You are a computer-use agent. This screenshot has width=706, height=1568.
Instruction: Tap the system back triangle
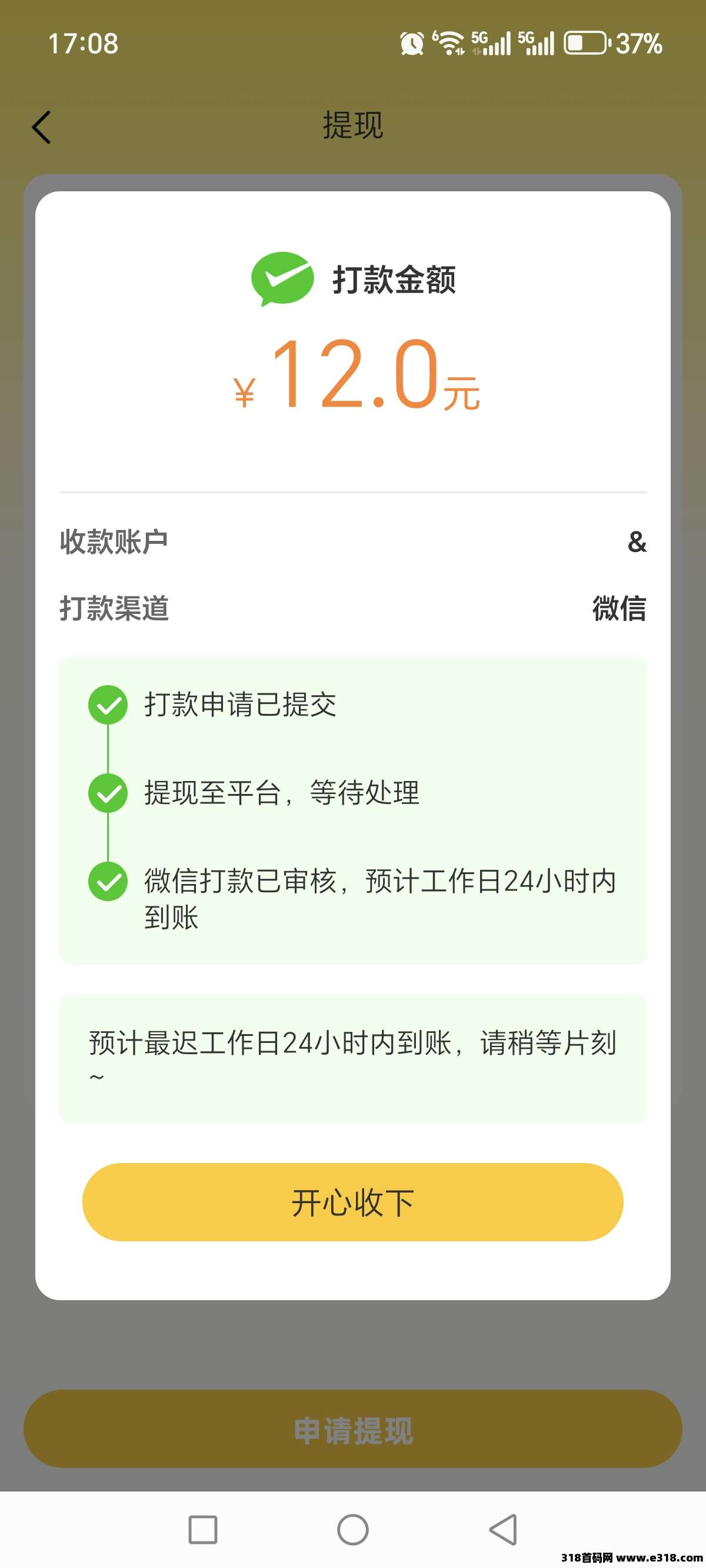click(504, 1529)
